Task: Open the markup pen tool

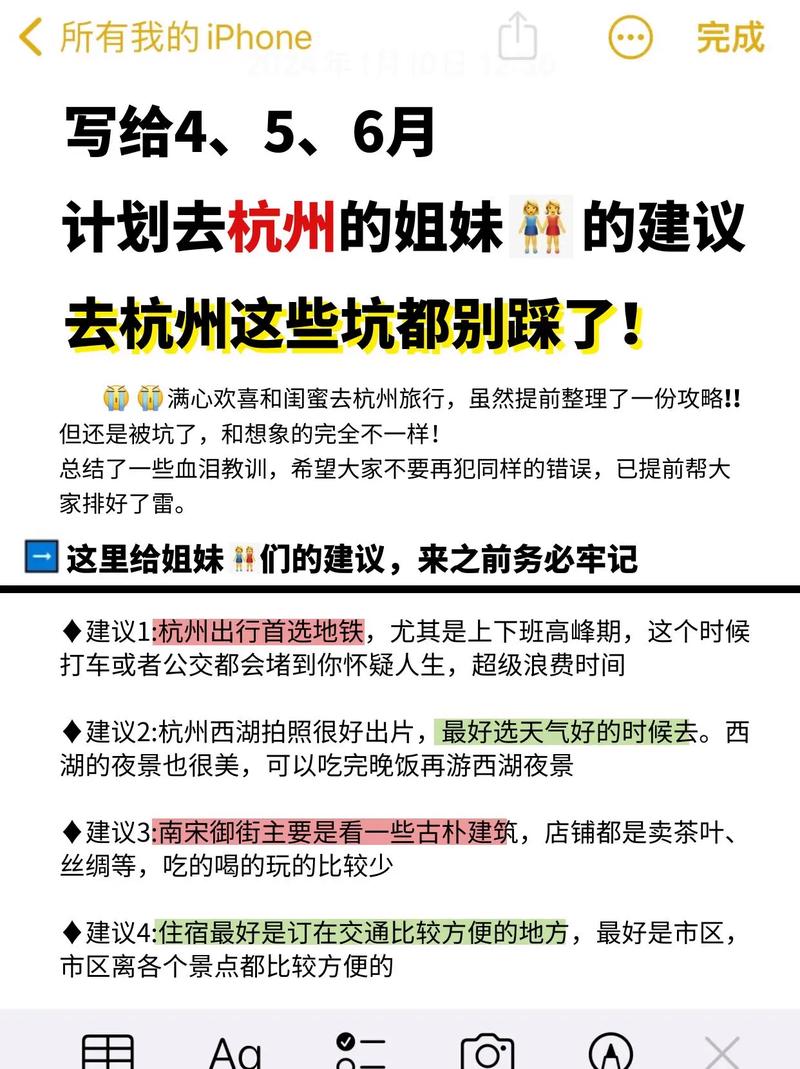Action: coord(610,1050)
